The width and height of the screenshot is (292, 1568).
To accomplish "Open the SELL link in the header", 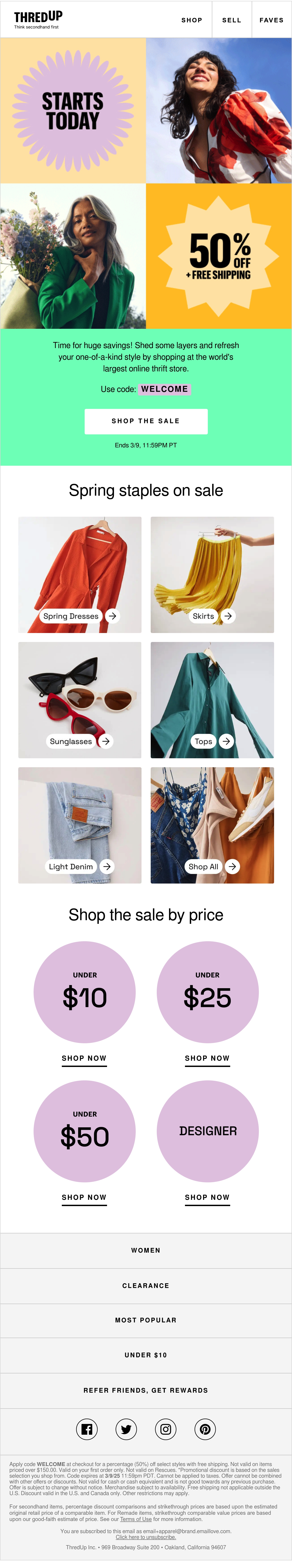I will [x=232, y=20].
